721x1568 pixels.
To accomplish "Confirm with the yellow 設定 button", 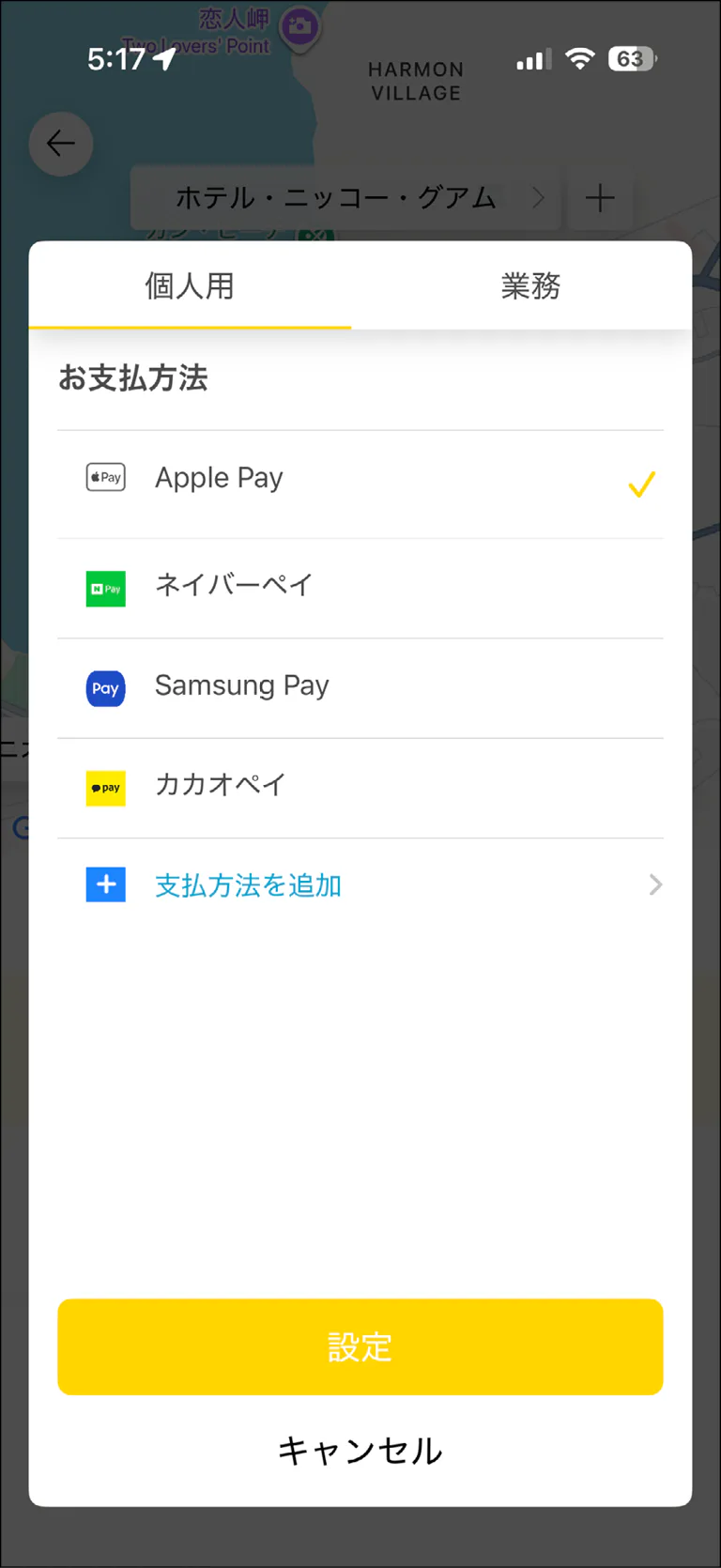I will (360, 1346).
